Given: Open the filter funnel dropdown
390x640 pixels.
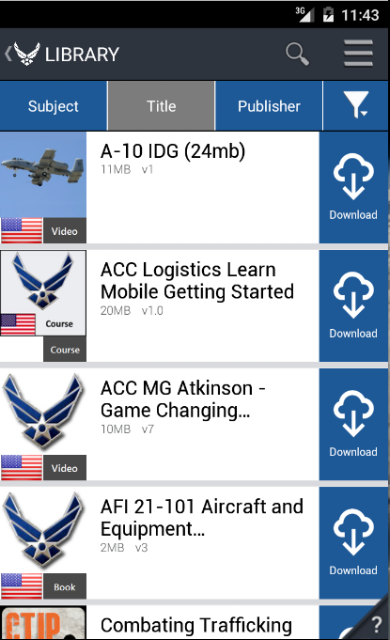Looking at the screenshot, I should tap(356, 106).
